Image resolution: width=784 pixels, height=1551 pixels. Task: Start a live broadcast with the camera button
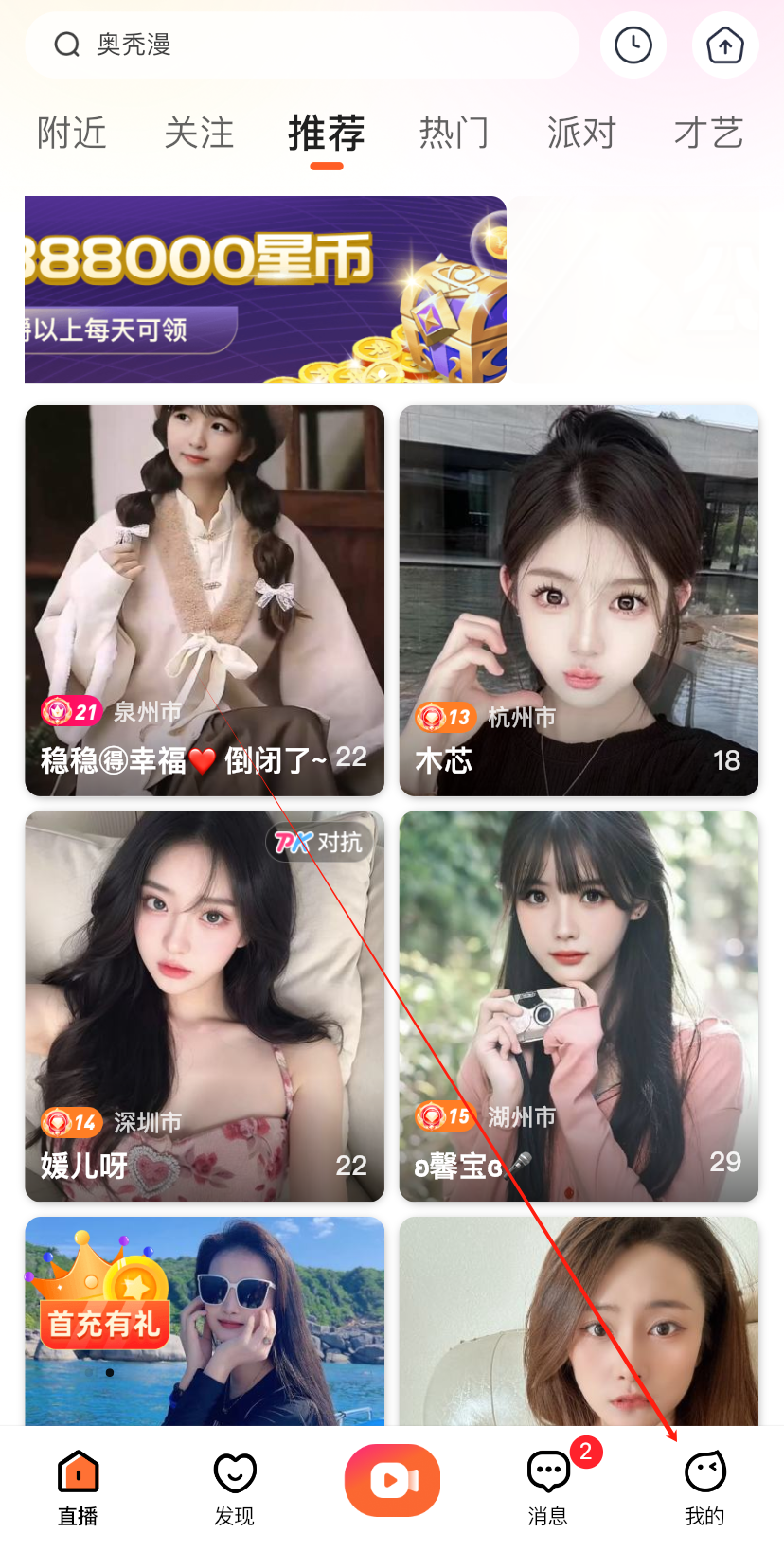tap(392, 1480)
